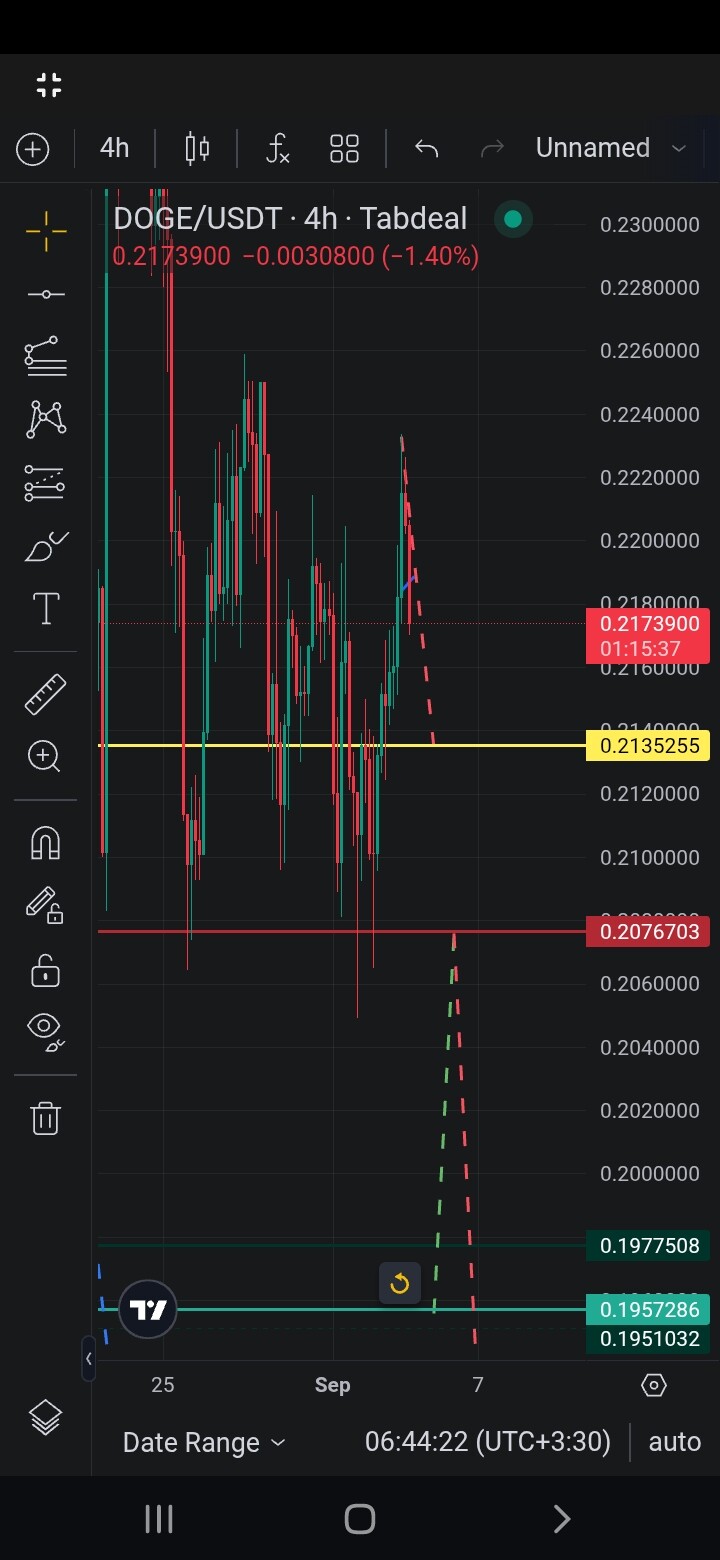Hide all drawings with eye icon
Image resolution: width=720 pixels, height=1560 pixels.
point(45,1028)
